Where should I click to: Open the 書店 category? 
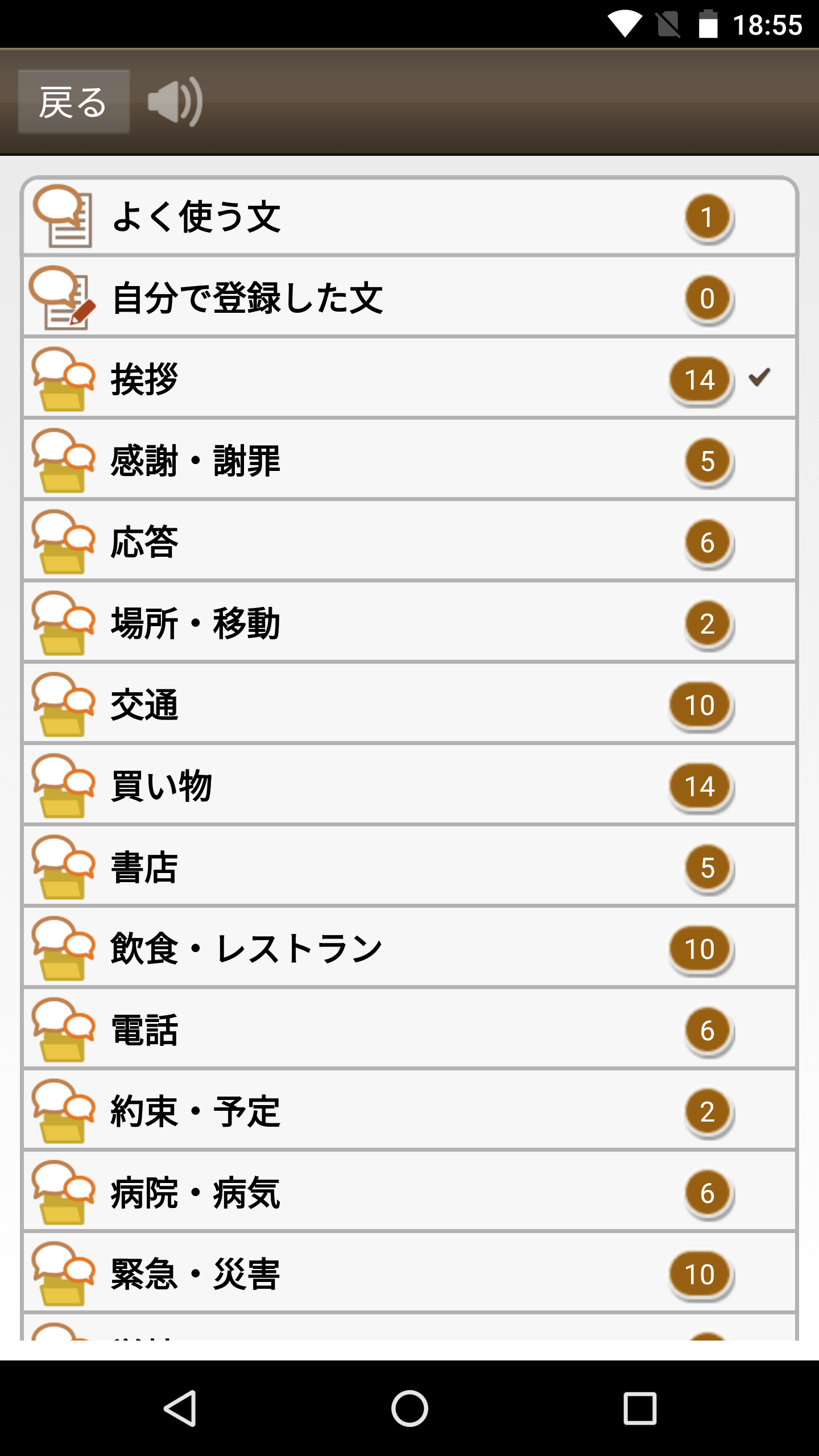[x=409, y=867]
